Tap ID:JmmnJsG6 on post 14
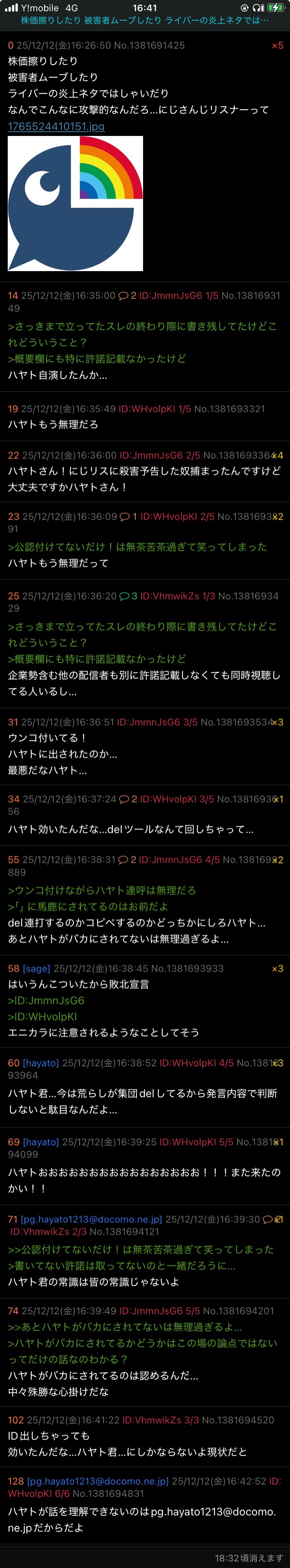290x1568 pixels. [171, 296]
